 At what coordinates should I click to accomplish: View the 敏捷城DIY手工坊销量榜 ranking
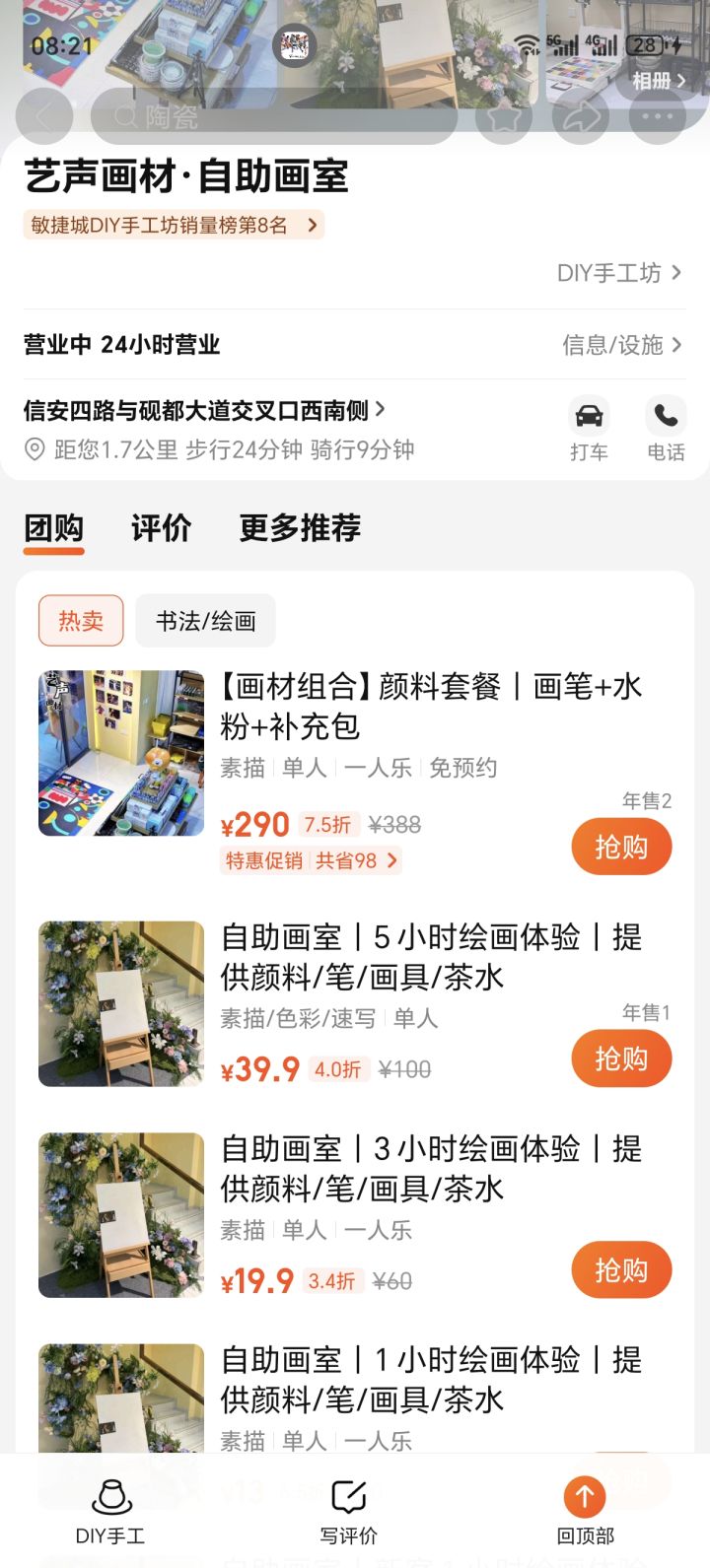pos(174,226)
